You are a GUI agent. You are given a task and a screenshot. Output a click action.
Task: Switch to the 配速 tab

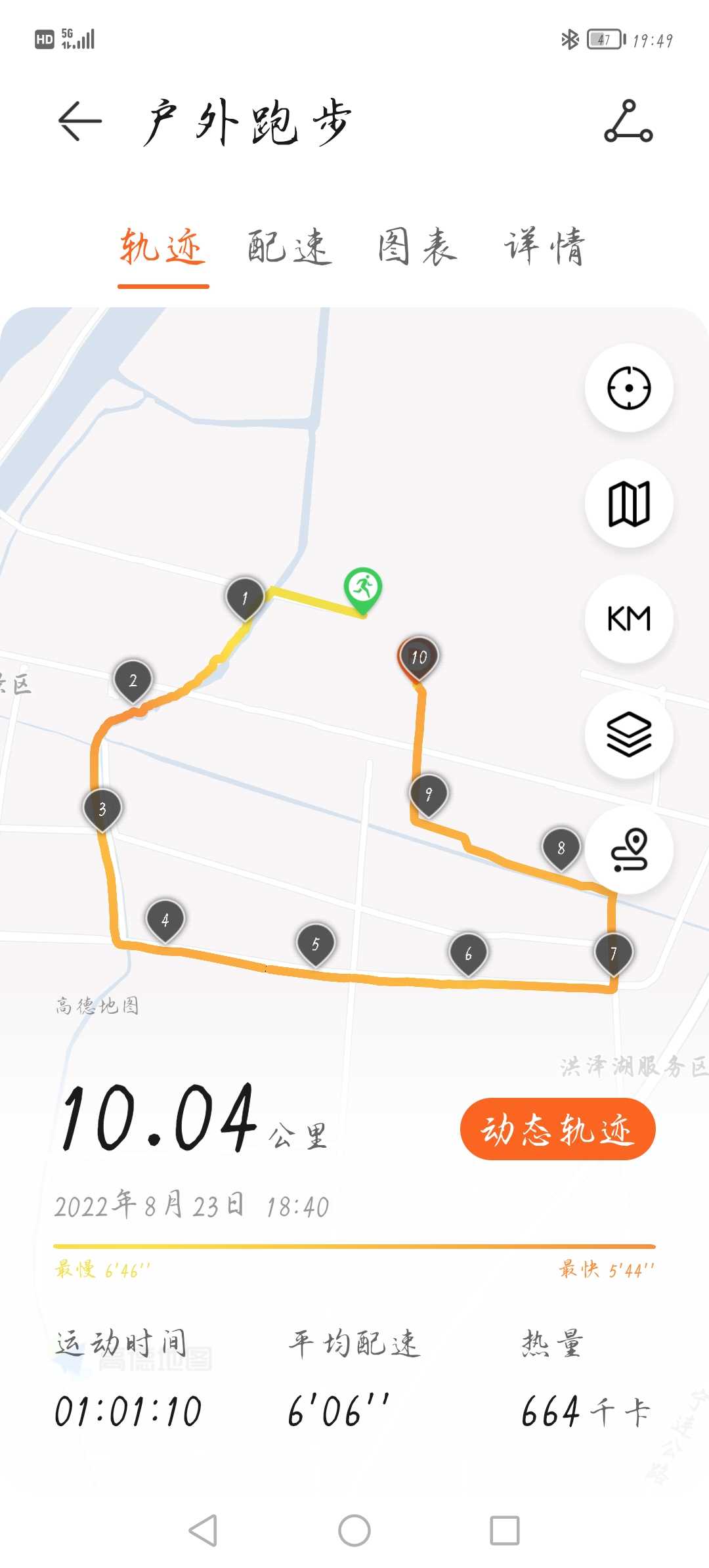coord(290,247)
